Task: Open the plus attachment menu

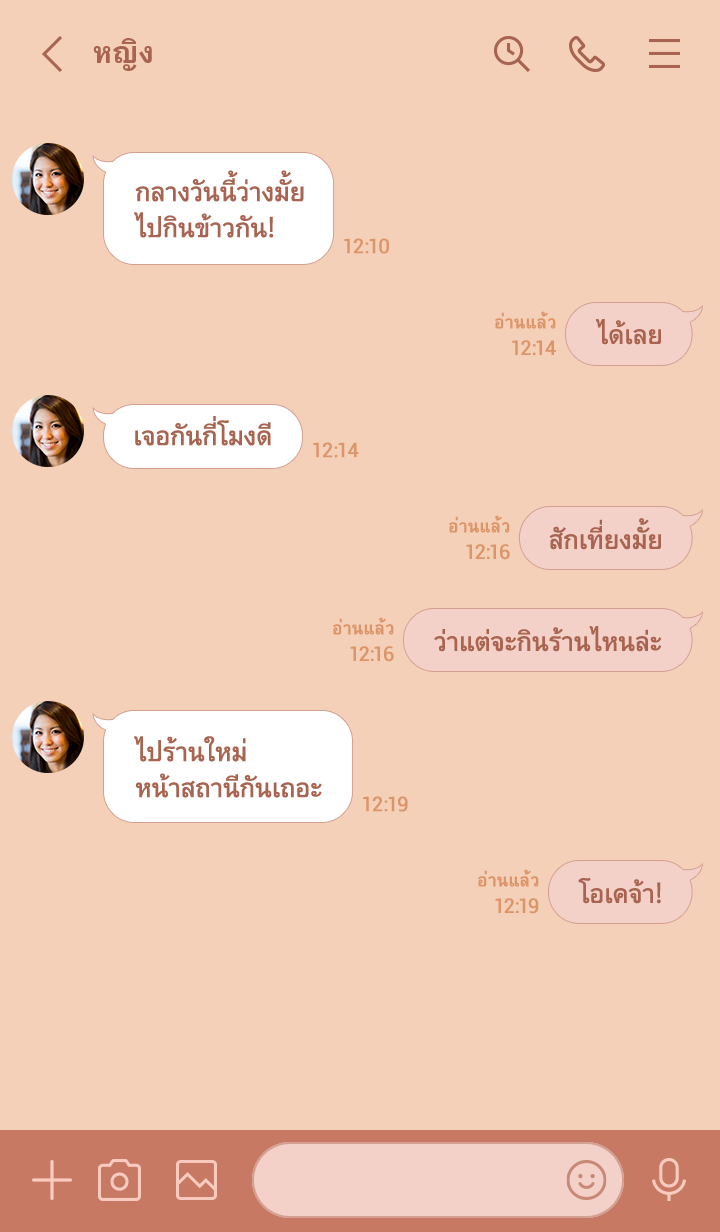Action: pos(52,1181)
